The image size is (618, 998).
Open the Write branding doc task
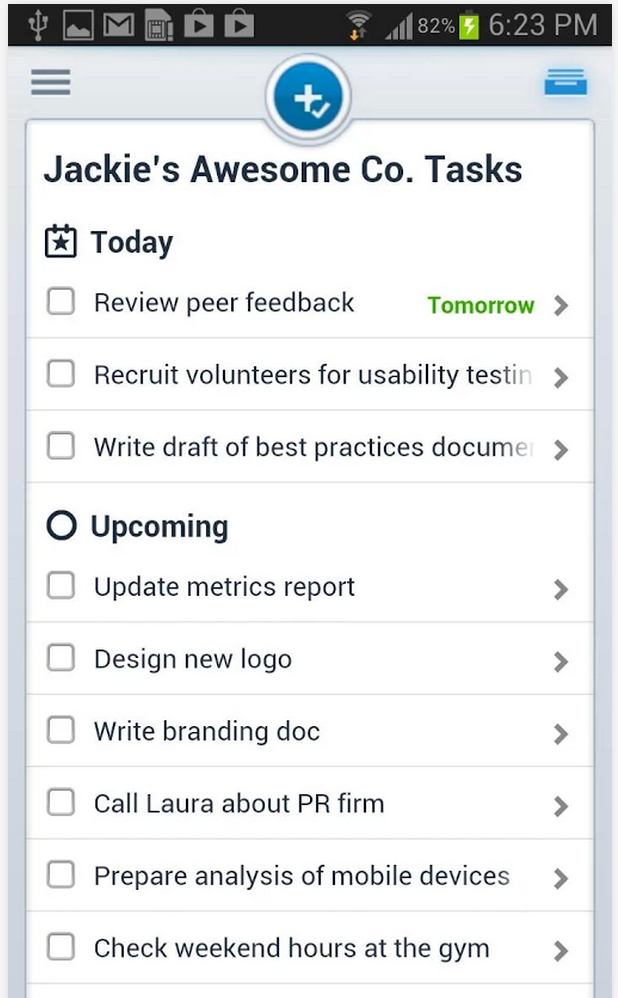coord(310,731)
